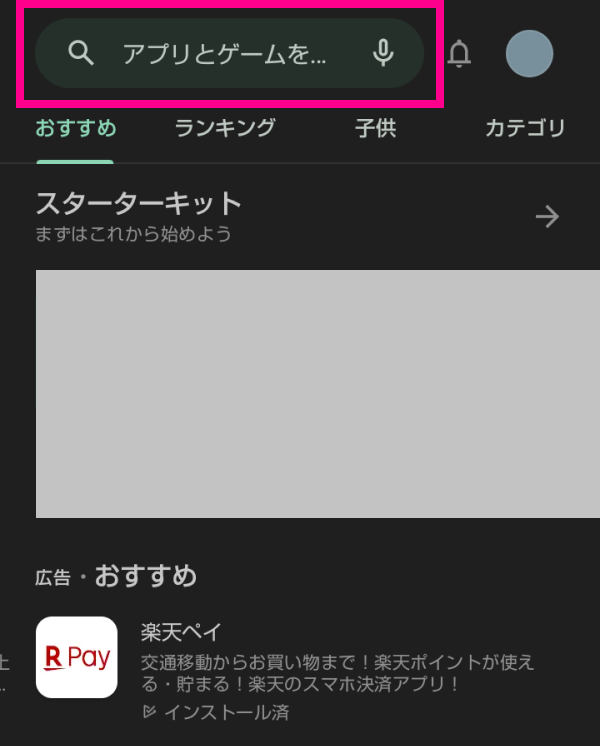Tap the app and game search field
The width and height of the screenshot is (600, 746).
[x=225, y=54]
